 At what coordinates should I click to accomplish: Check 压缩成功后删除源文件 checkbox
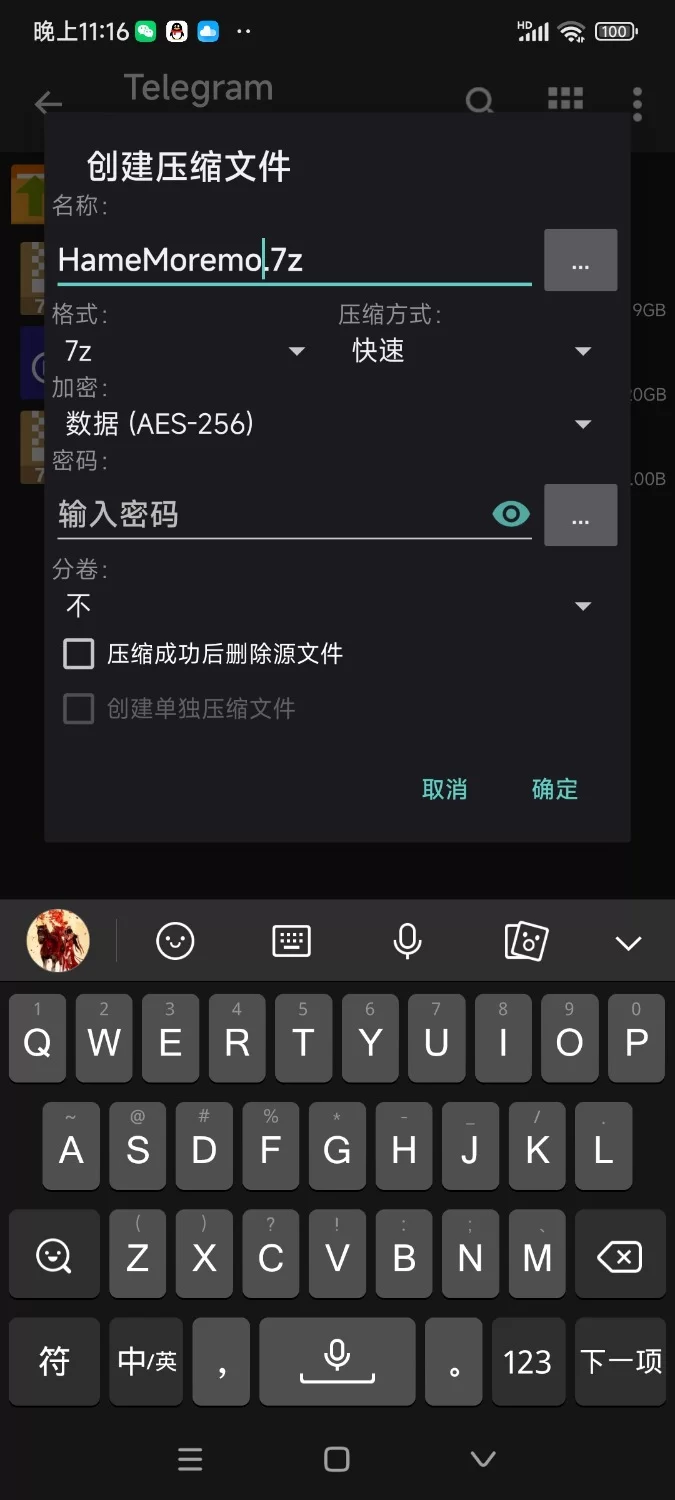[79, 654]
